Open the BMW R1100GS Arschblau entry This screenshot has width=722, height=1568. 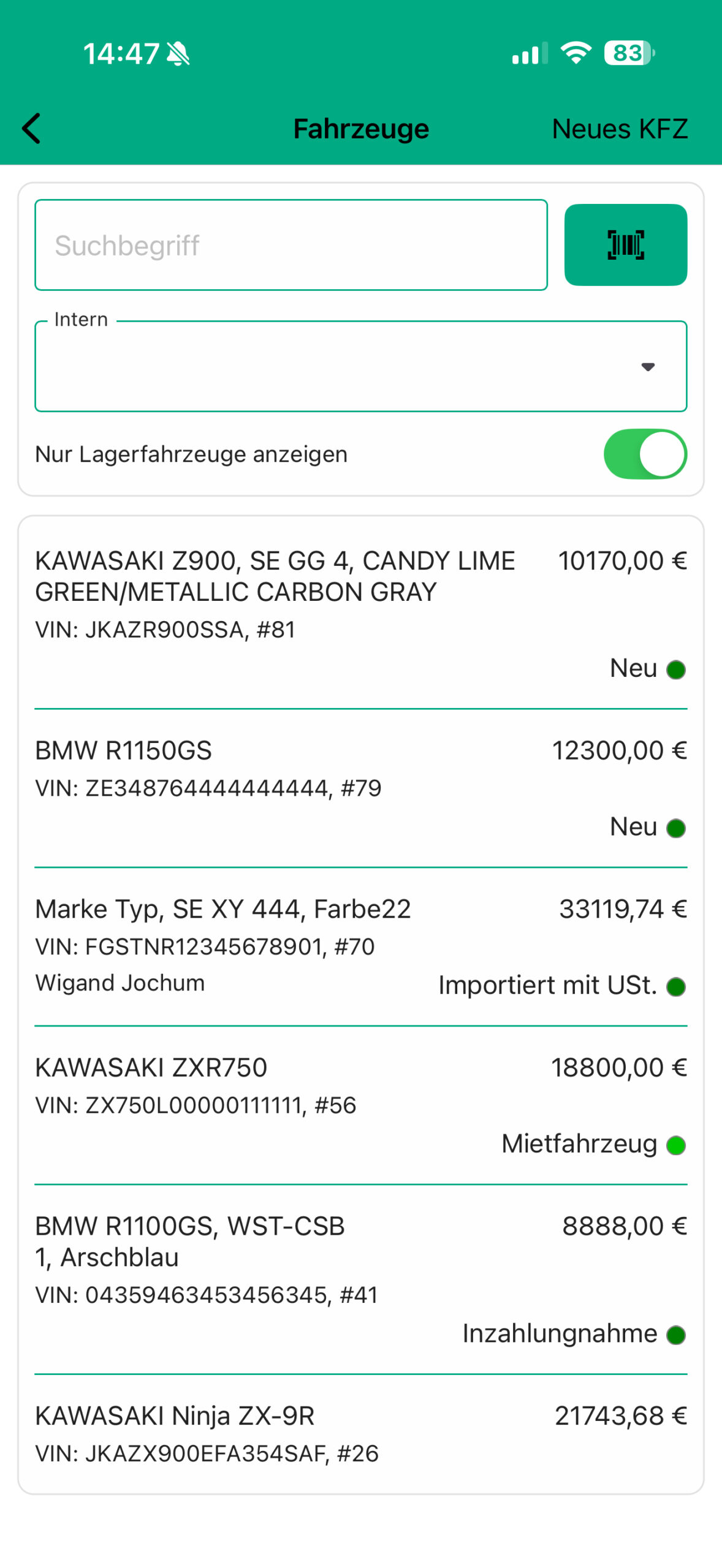click(x=360, y=1279)
